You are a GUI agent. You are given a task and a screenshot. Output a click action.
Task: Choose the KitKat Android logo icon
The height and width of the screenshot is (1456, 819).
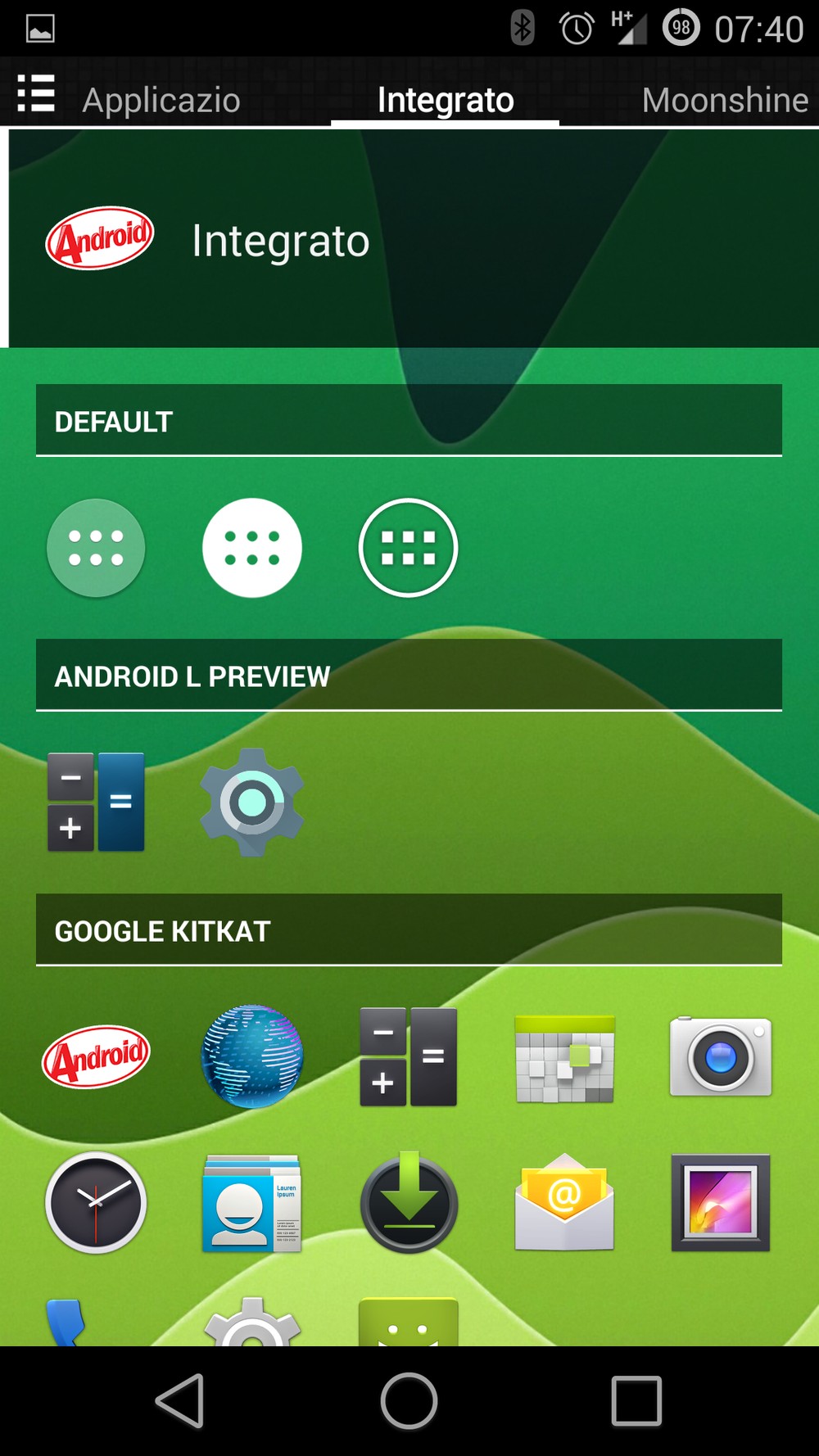pyautogui.click(x=97, y=1056)
